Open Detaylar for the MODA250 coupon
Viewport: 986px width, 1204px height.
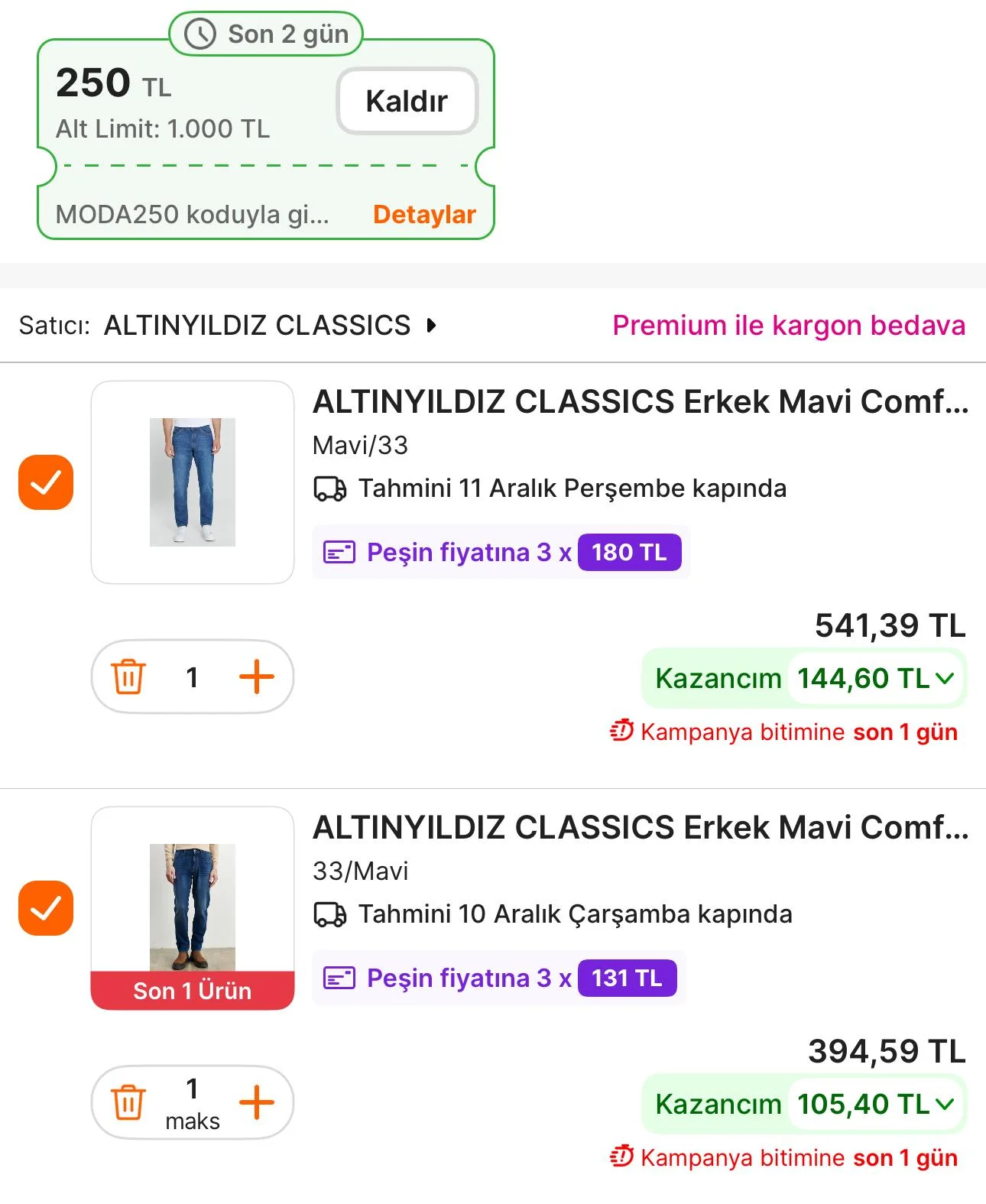click(x=424, y=215)
